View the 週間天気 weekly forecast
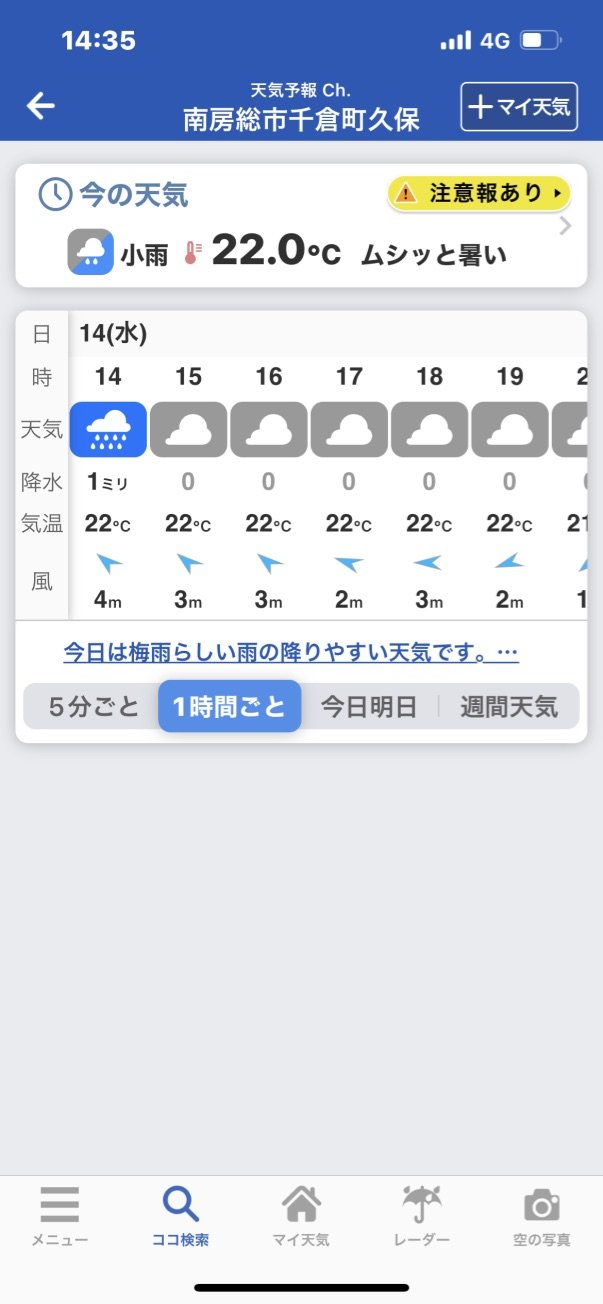Image resolution: width=603 pixels, height=1304 pixels. click(508, 707)
